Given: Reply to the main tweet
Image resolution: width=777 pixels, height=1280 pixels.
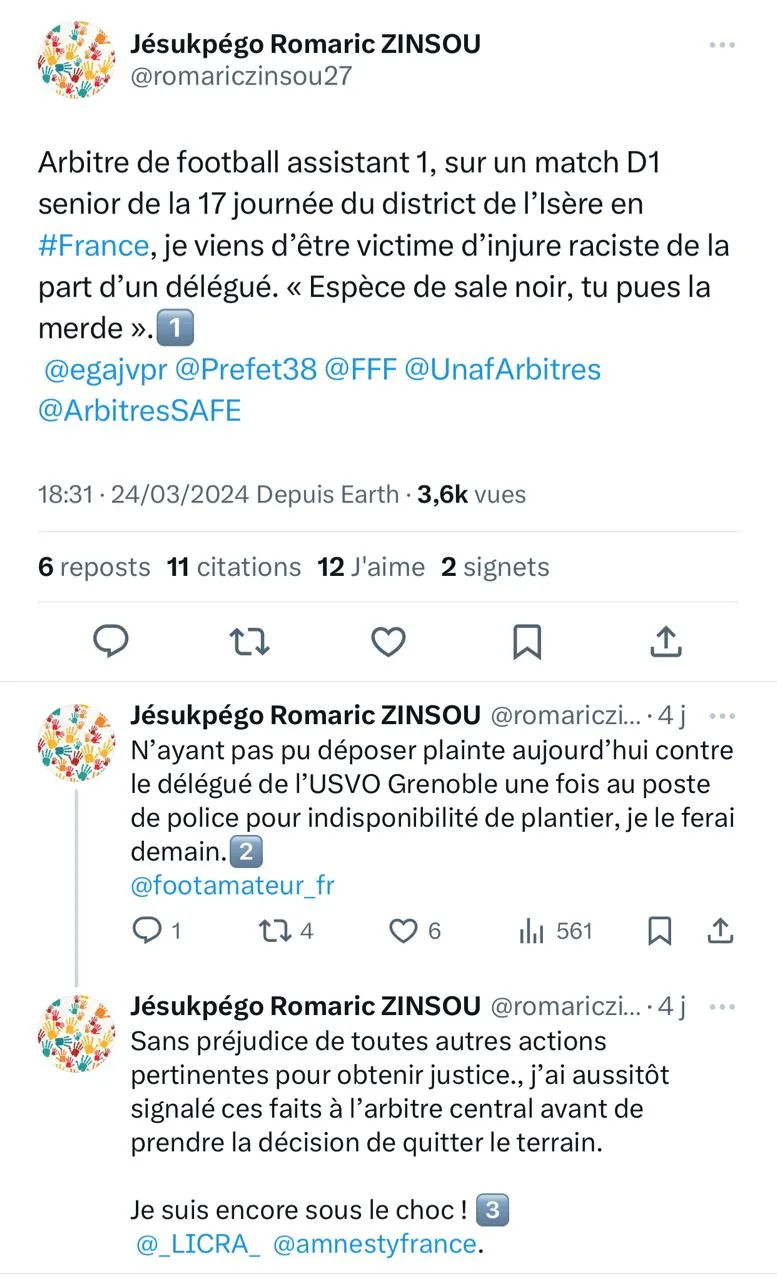Looking at the screenshot, I should (x=111, y=641).
